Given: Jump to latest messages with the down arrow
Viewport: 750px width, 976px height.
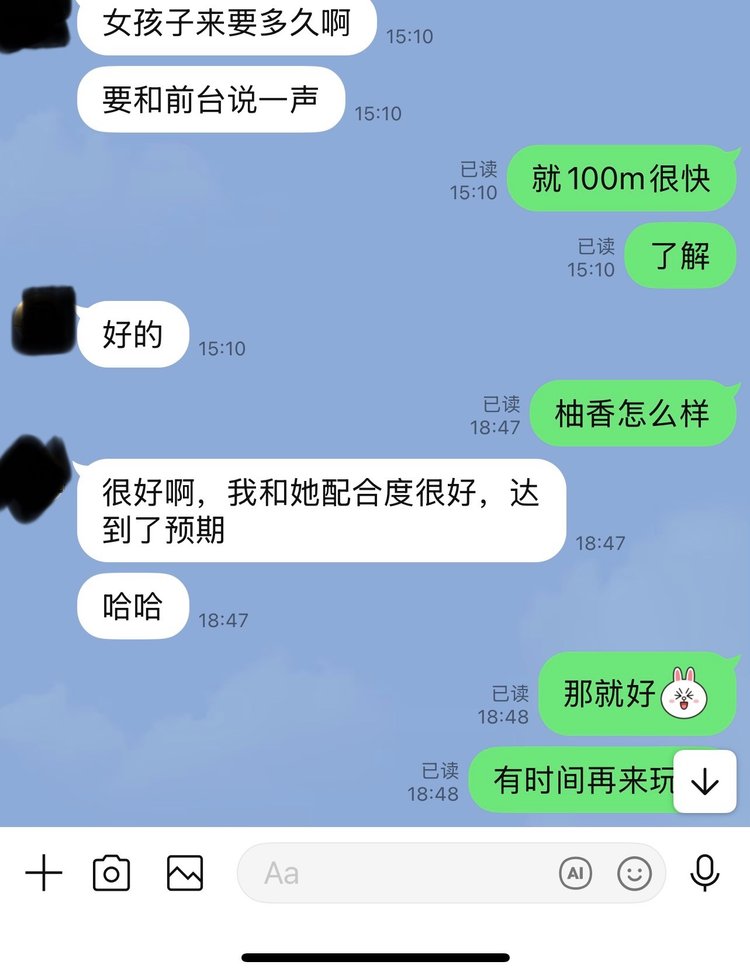Looking at the screenshot, I should pos(705,781).
